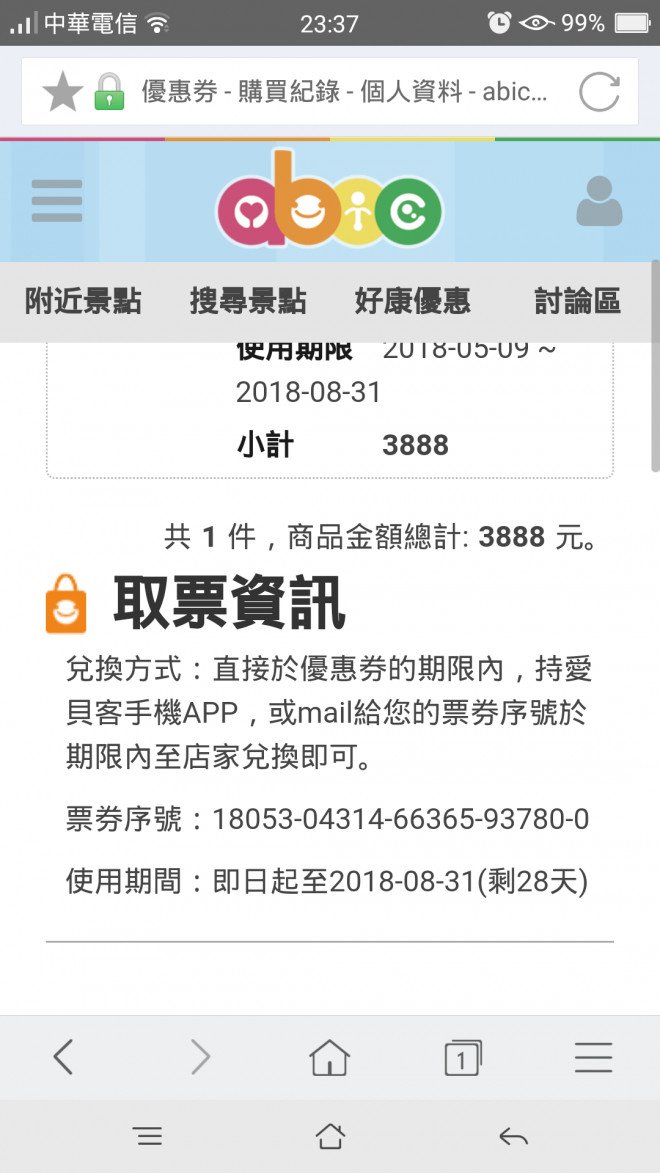
Task: Switch to 搜尋景點 tab
Action: 248,301
